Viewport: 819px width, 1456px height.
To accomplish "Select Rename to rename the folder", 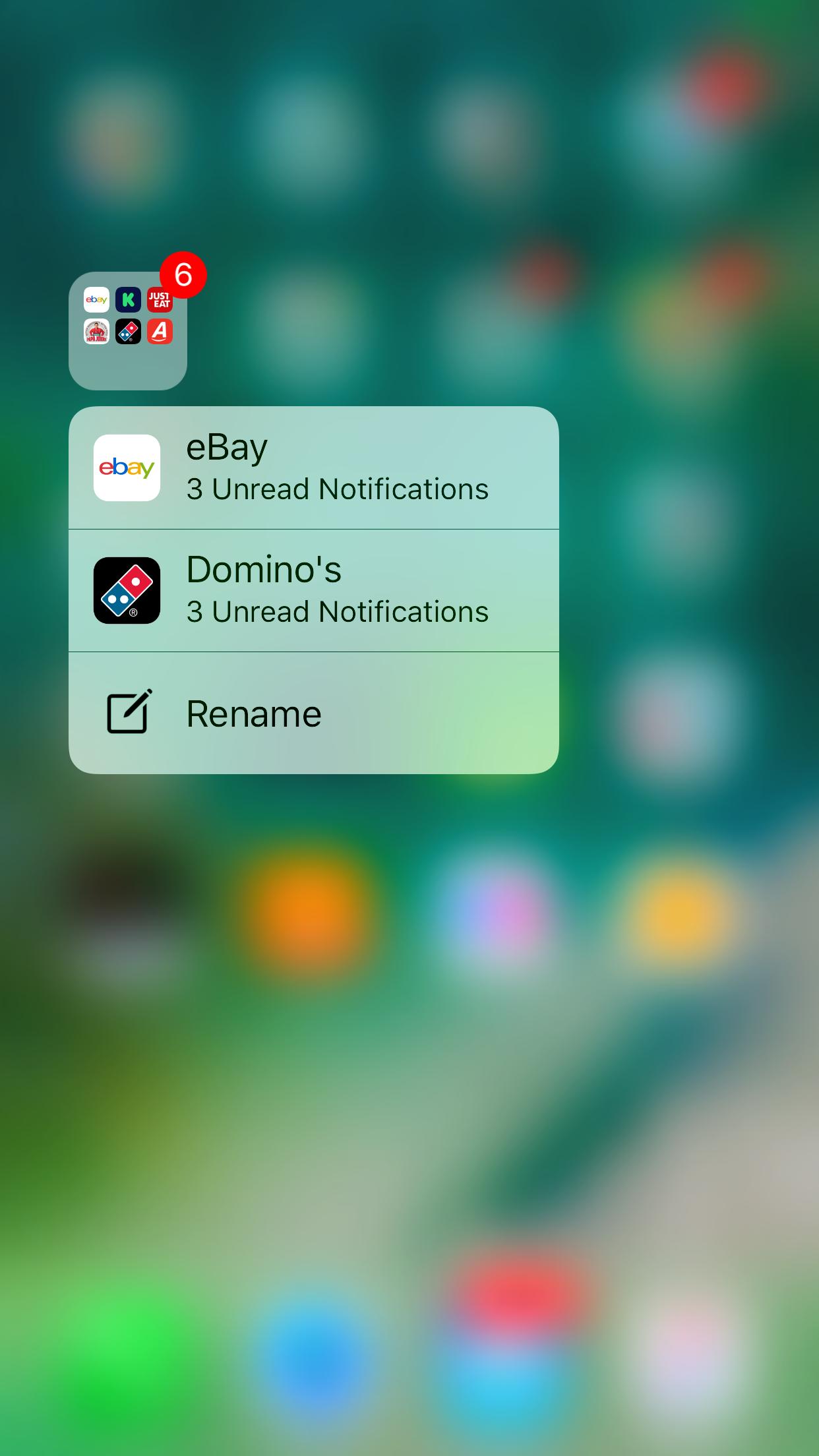I will click(x=313, y=713).
